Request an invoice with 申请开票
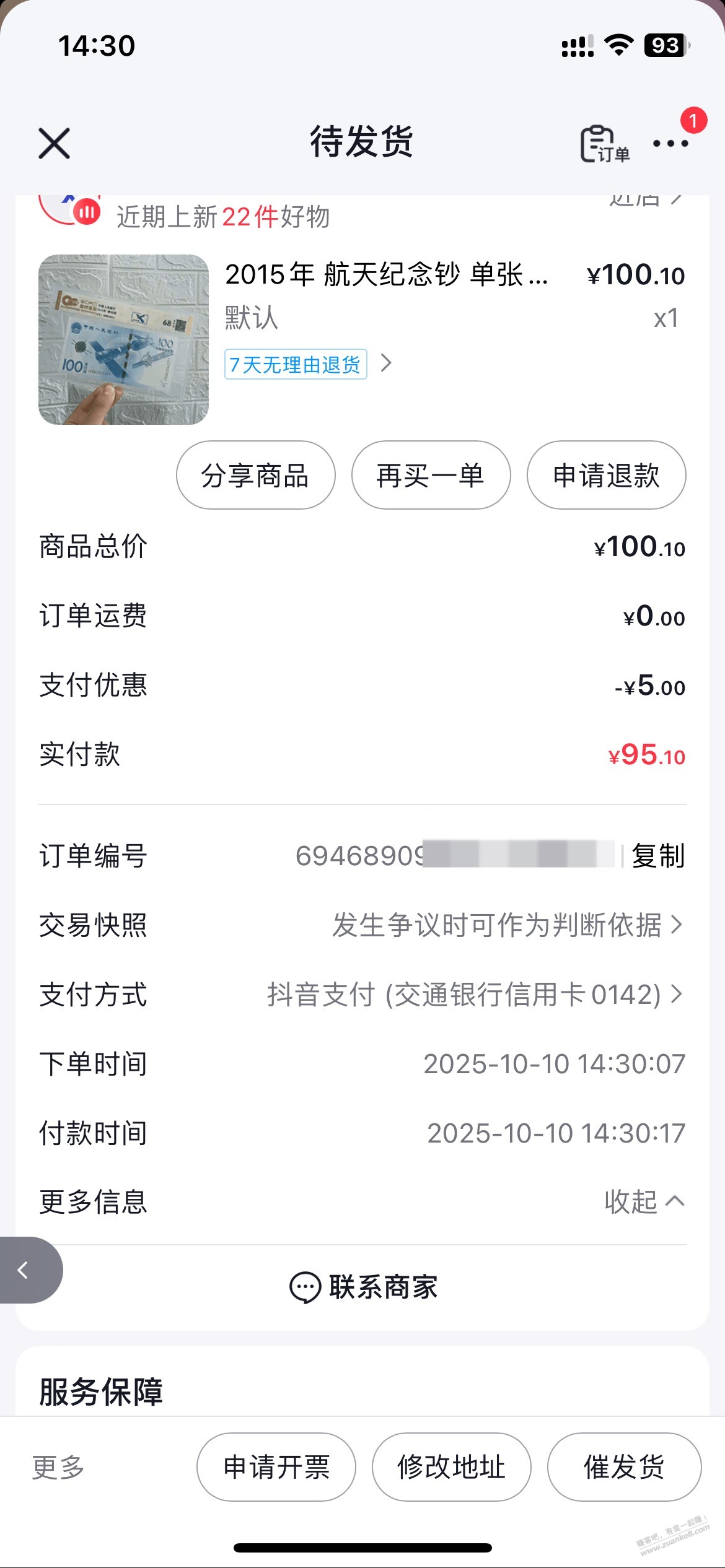 276,1467
